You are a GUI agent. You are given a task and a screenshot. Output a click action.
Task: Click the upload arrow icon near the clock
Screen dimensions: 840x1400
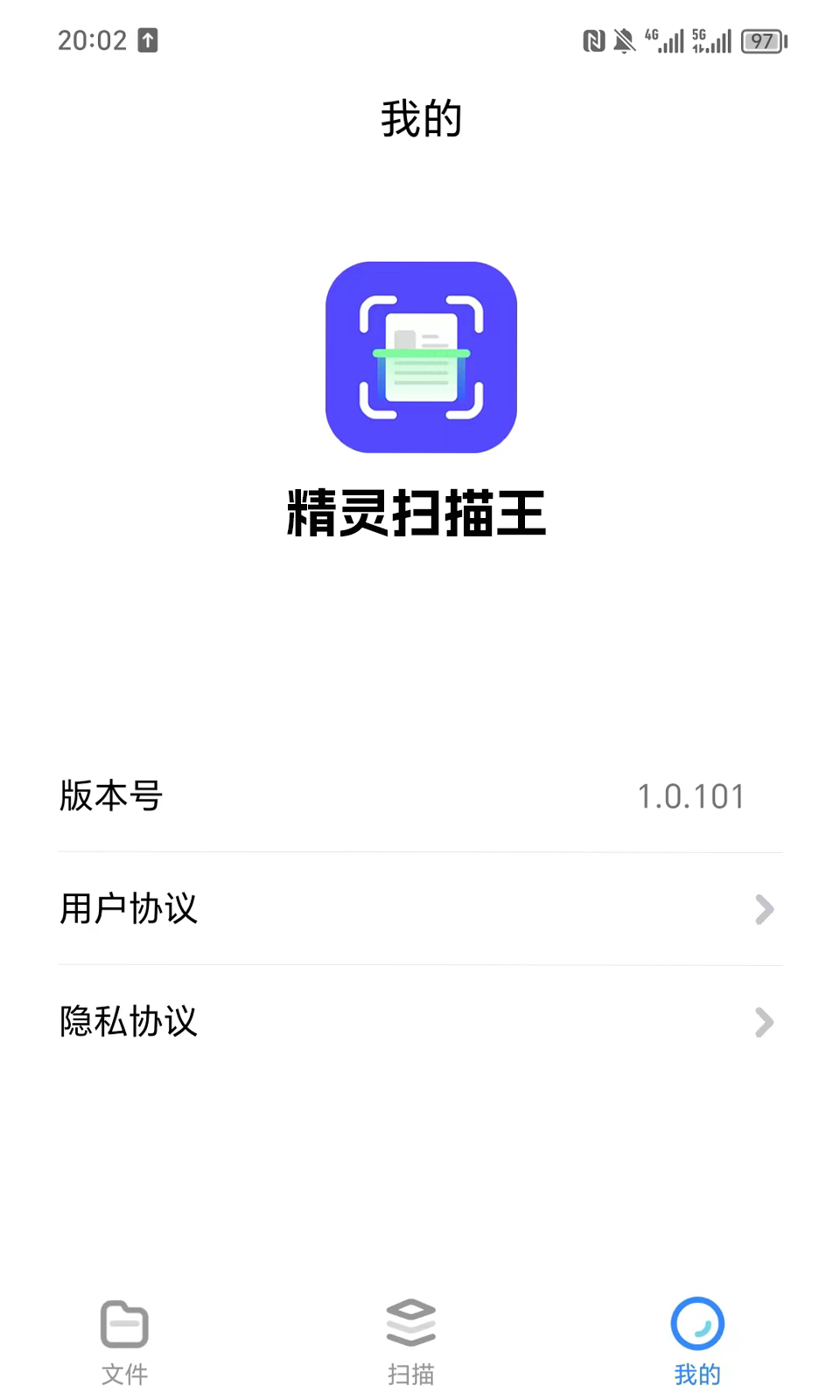(x=147, y=40)
